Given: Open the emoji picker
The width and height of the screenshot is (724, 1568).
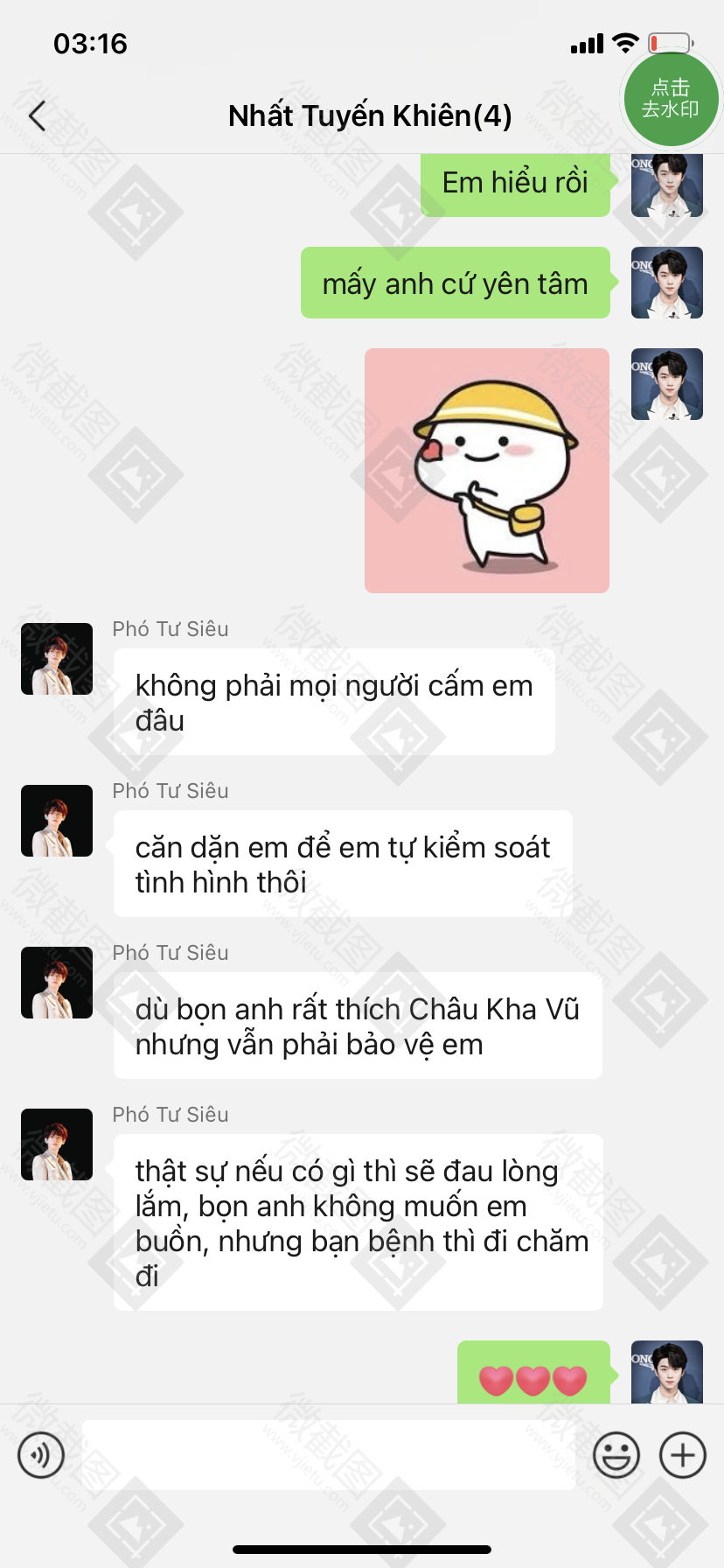Looking at the screenshot, I should click(616, 1455).
